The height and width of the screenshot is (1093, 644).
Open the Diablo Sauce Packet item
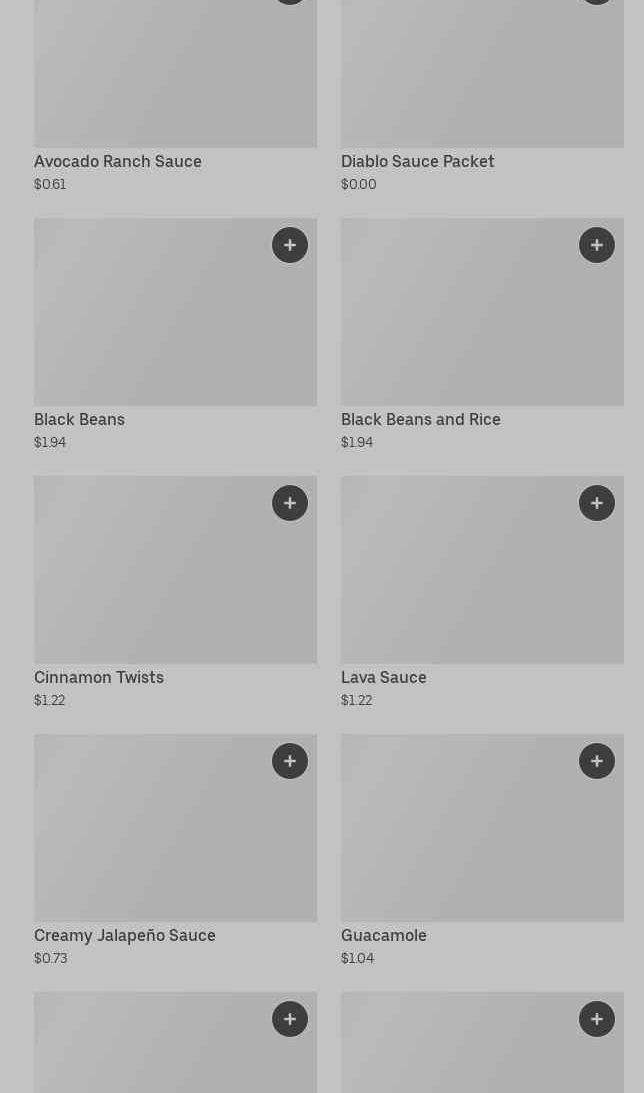coord(482,96)
